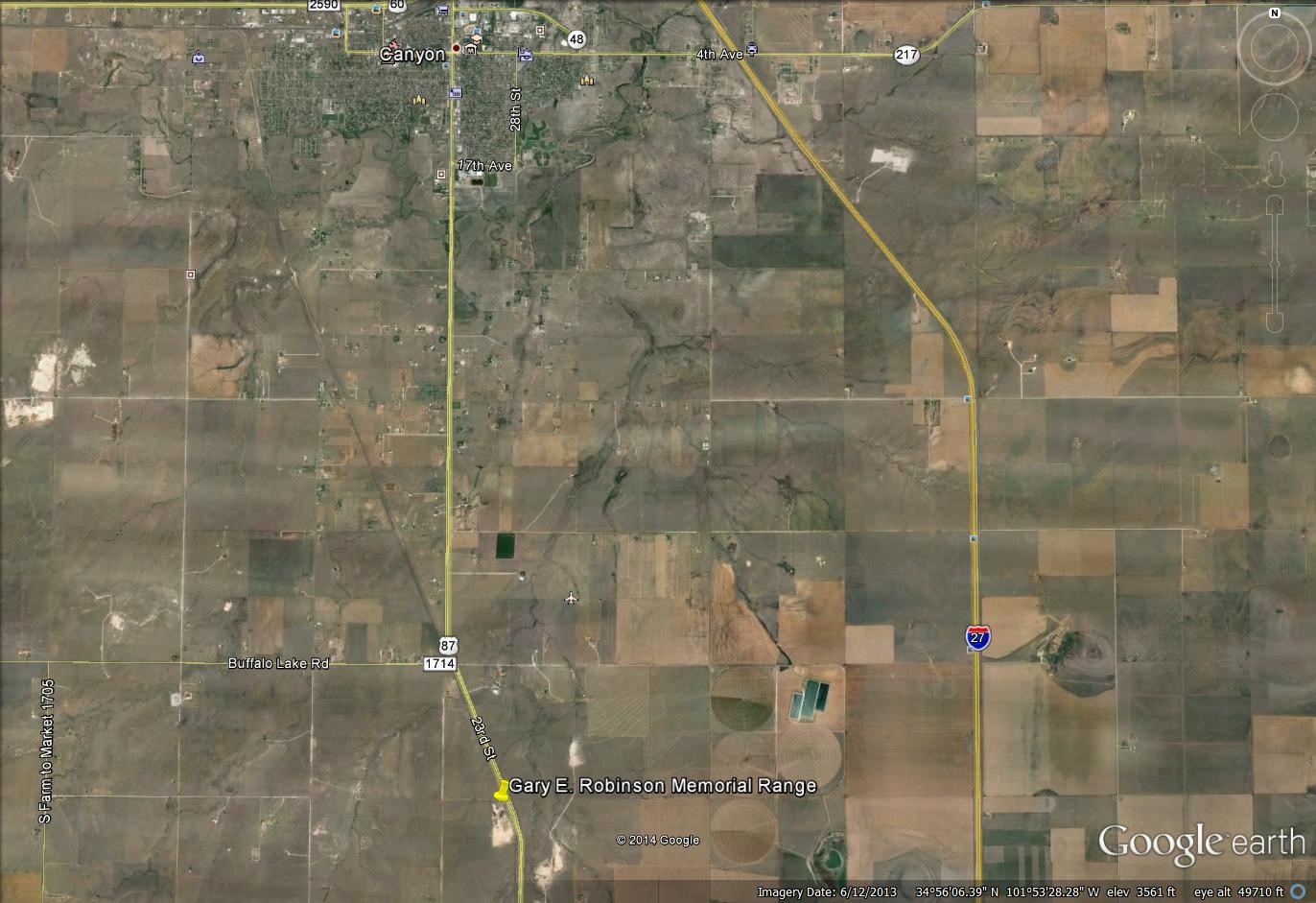Open the Gary E. Robinson Memorial Range placemark pin
The width and height of the screenshot is (1316, 903).
(501, 790)
